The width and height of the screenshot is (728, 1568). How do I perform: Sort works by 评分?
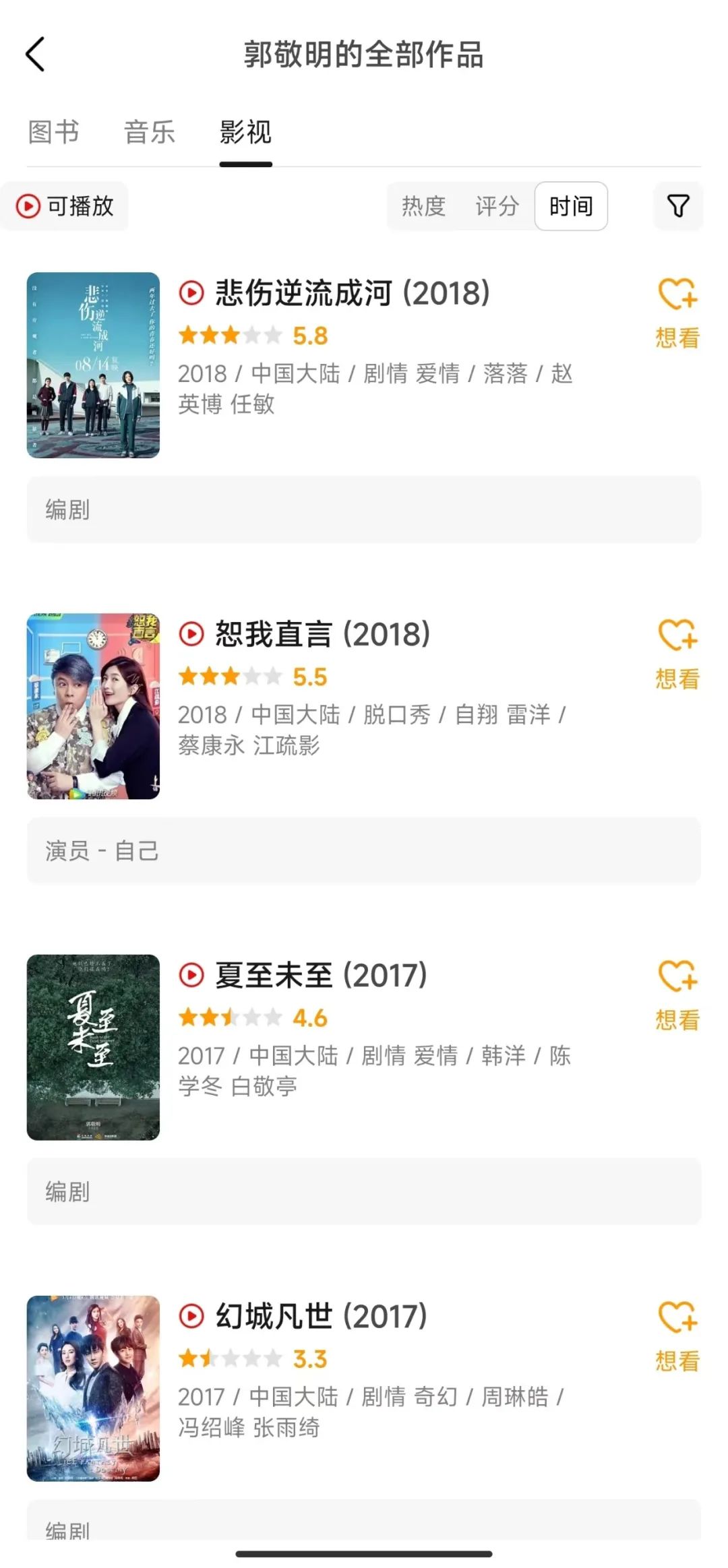pos(497,206)
